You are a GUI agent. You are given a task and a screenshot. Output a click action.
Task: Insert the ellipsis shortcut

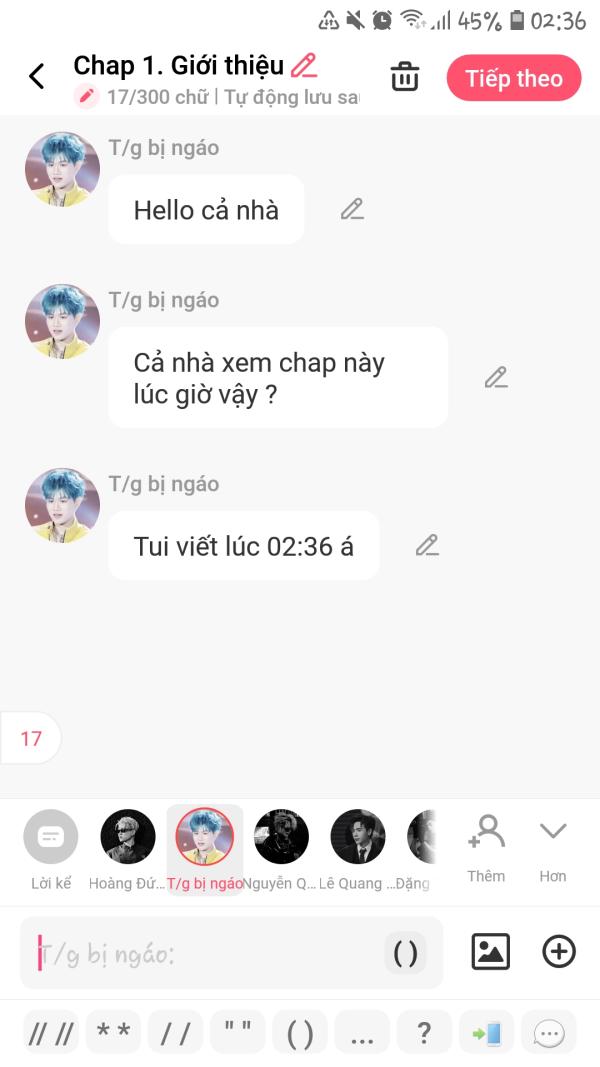point(362,1033)
